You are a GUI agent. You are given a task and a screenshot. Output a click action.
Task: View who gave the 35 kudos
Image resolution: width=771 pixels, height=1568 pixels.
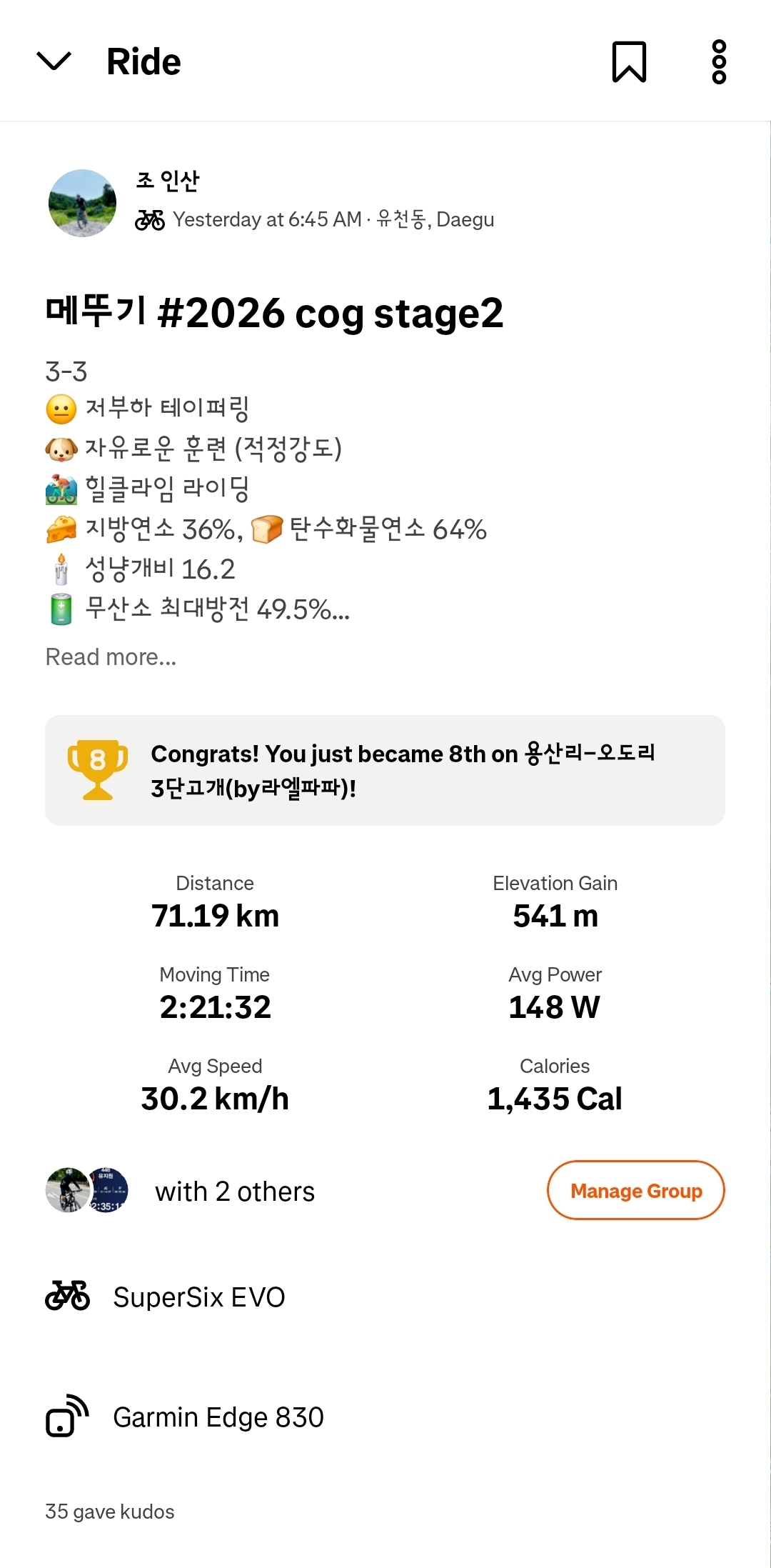(110, 1512)
